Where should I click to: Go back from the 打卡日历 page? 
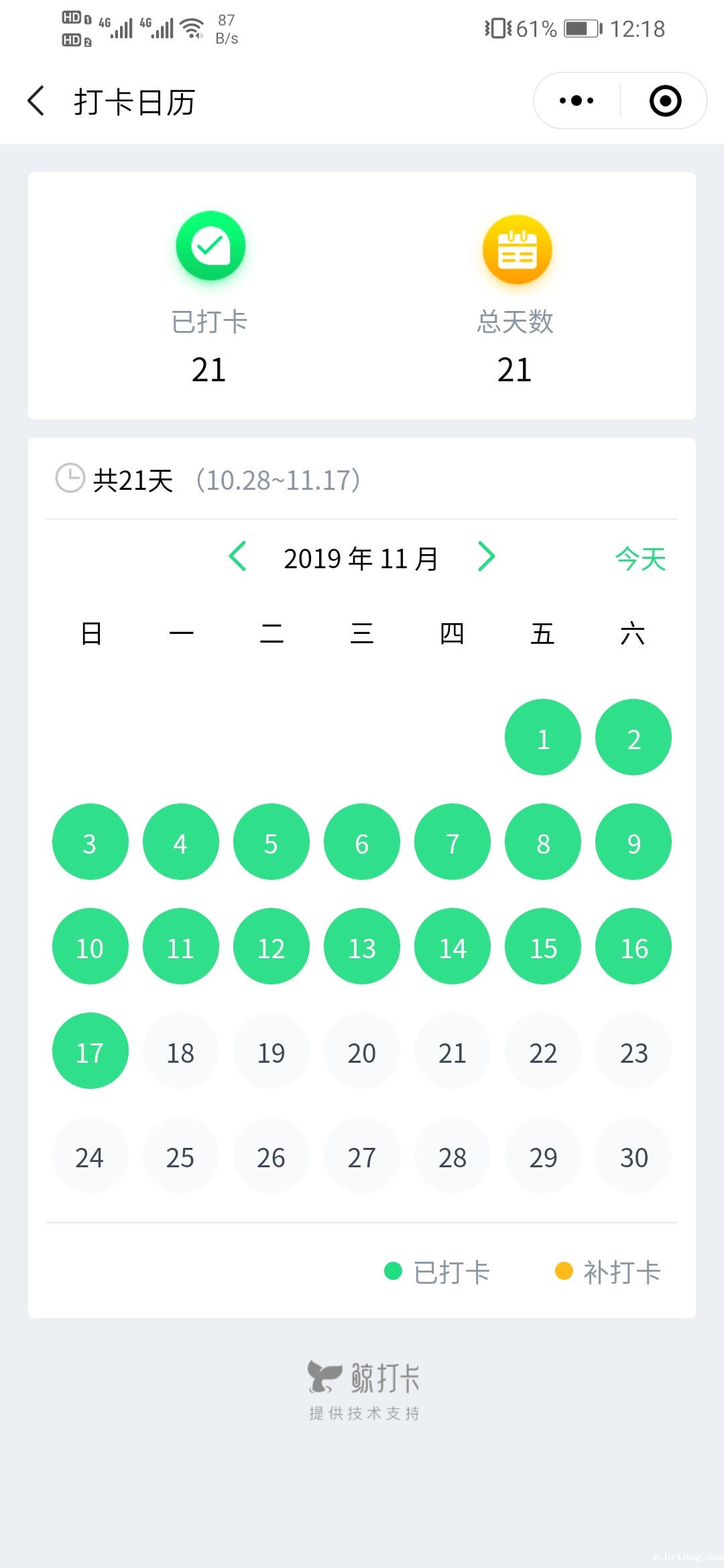coord(36,101)
